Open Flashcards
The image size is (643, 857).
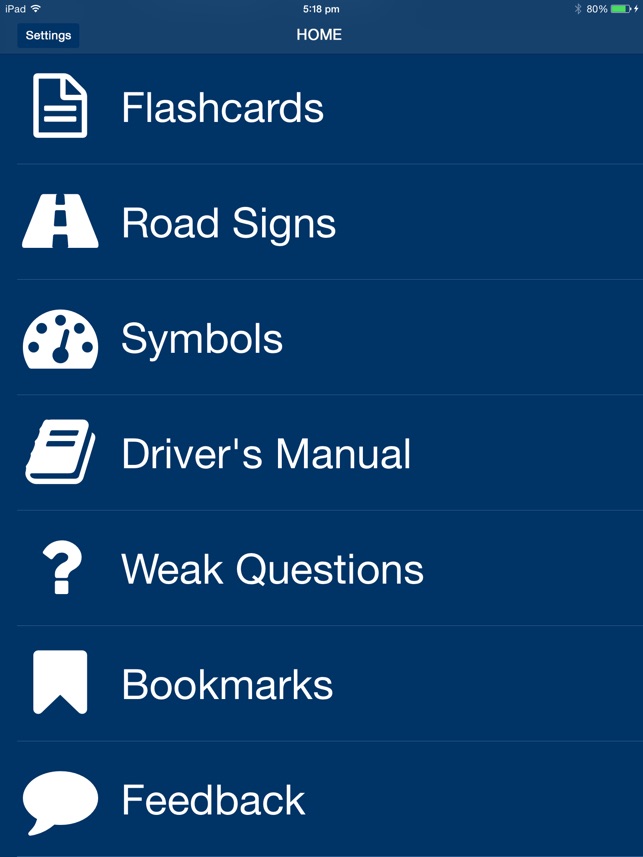tap(322, 107)
